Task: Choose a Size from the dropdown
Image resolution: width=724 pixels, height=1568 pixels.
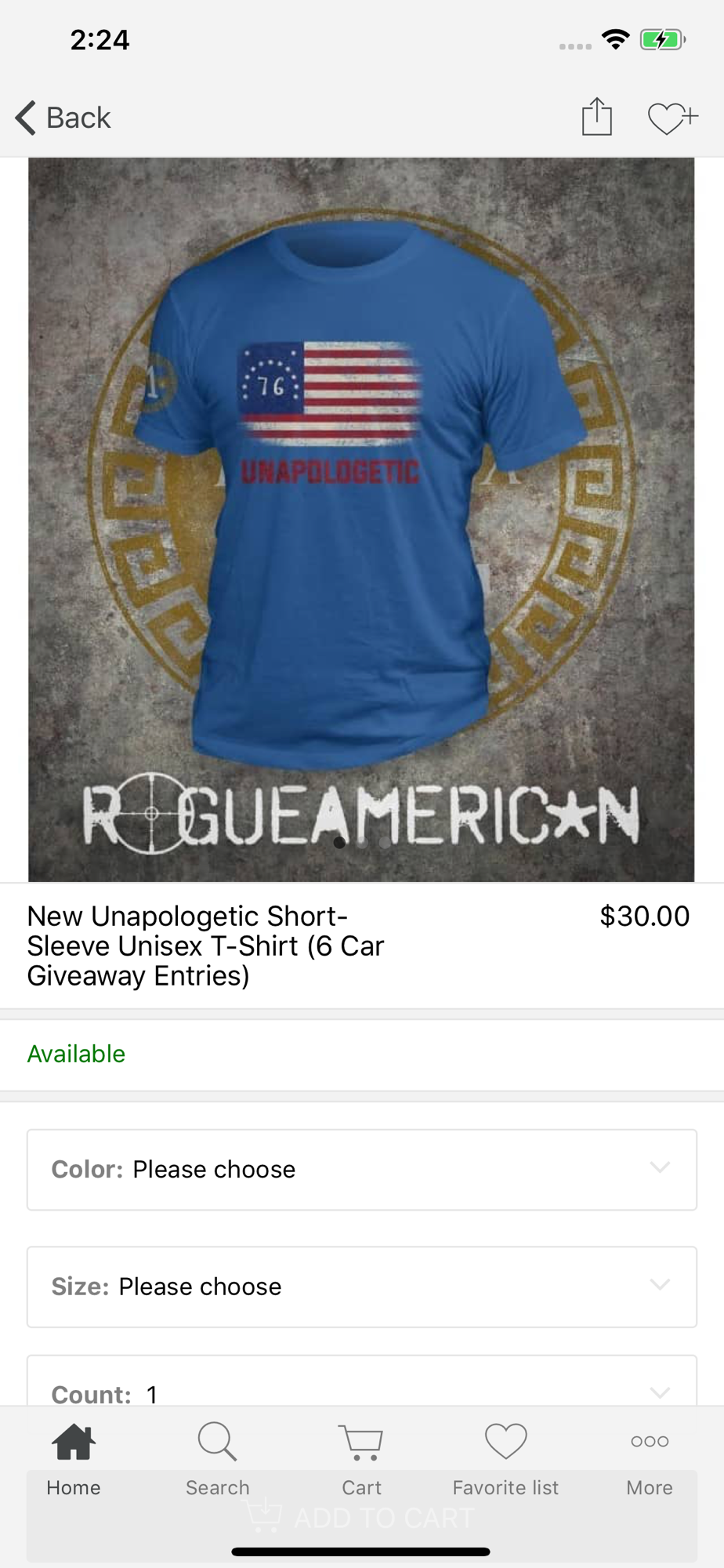Action: 361,1287
